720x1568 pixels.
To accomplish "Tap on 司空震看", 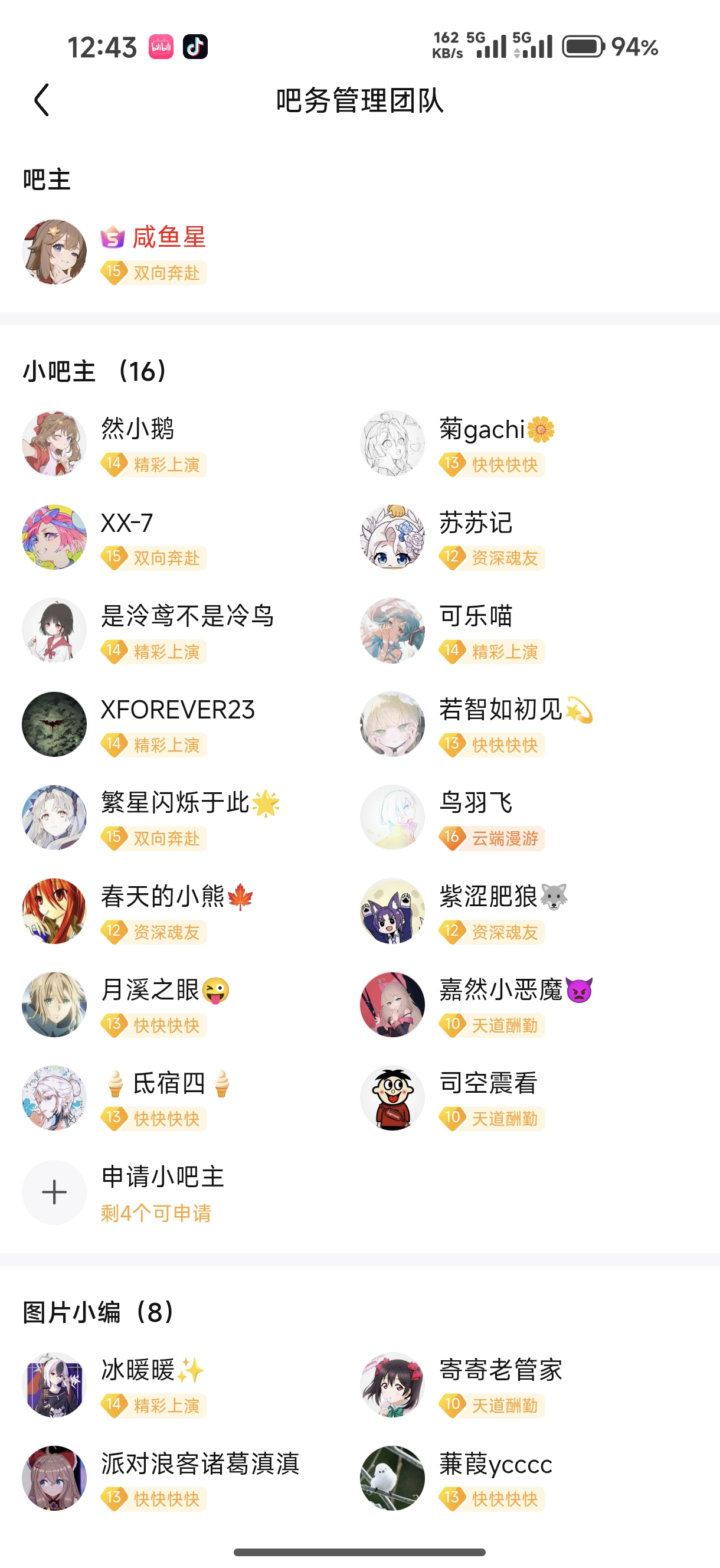I will click(453, 1098).
